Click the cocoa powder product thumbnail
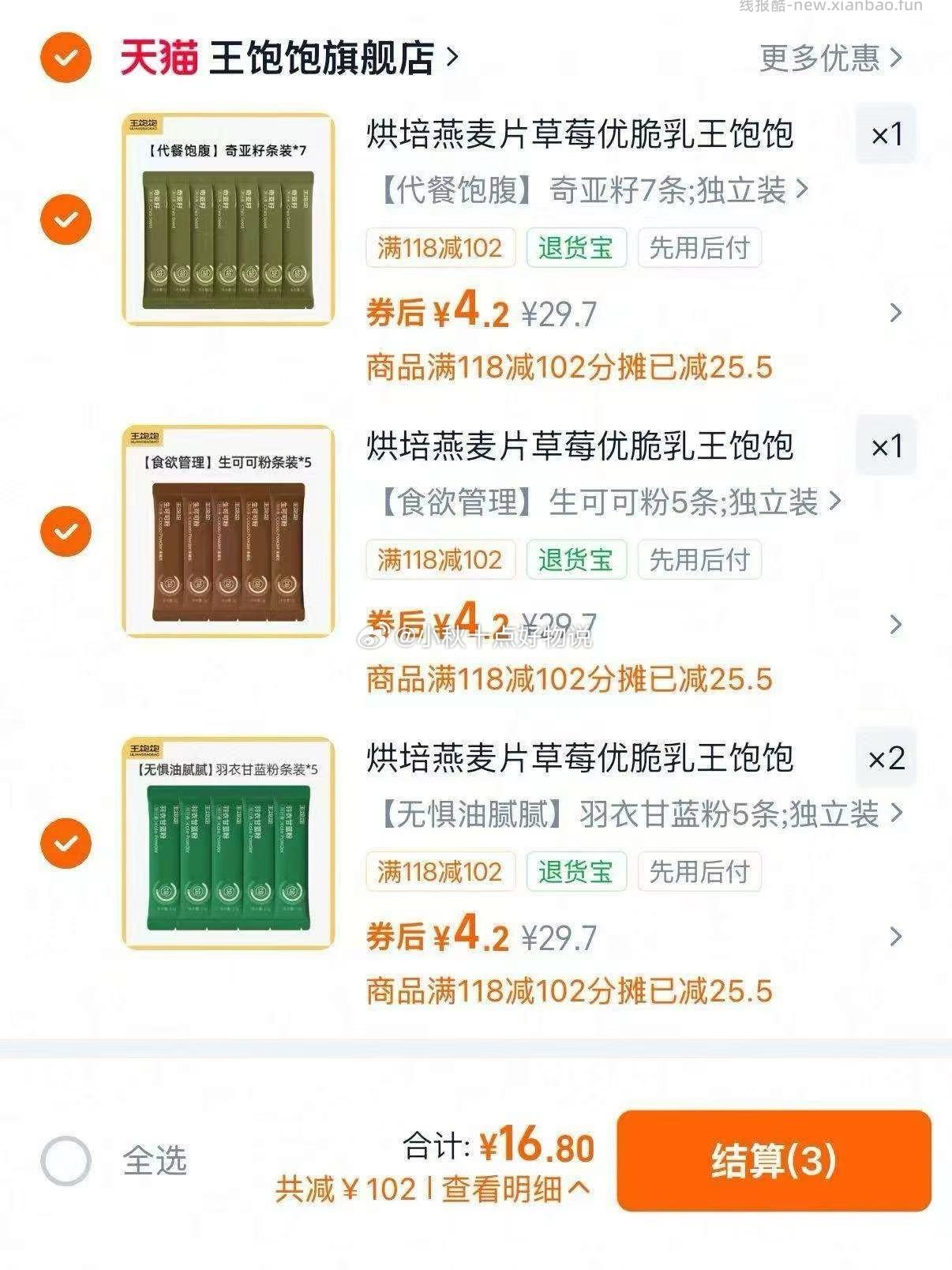The width and height of the screenshot is (952, 1270). pos(228,531)
